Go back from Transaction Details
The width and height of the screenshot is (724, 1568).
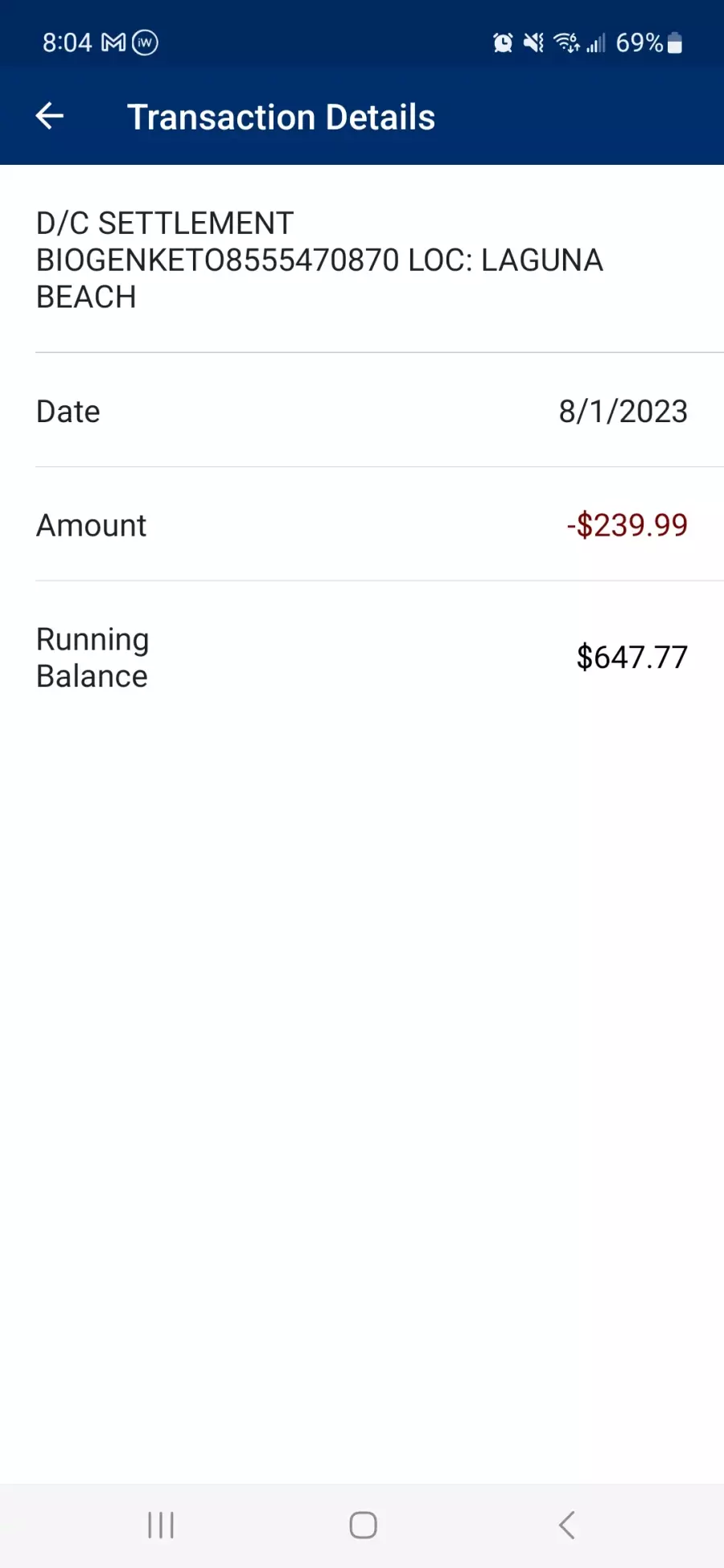(50, 117)
